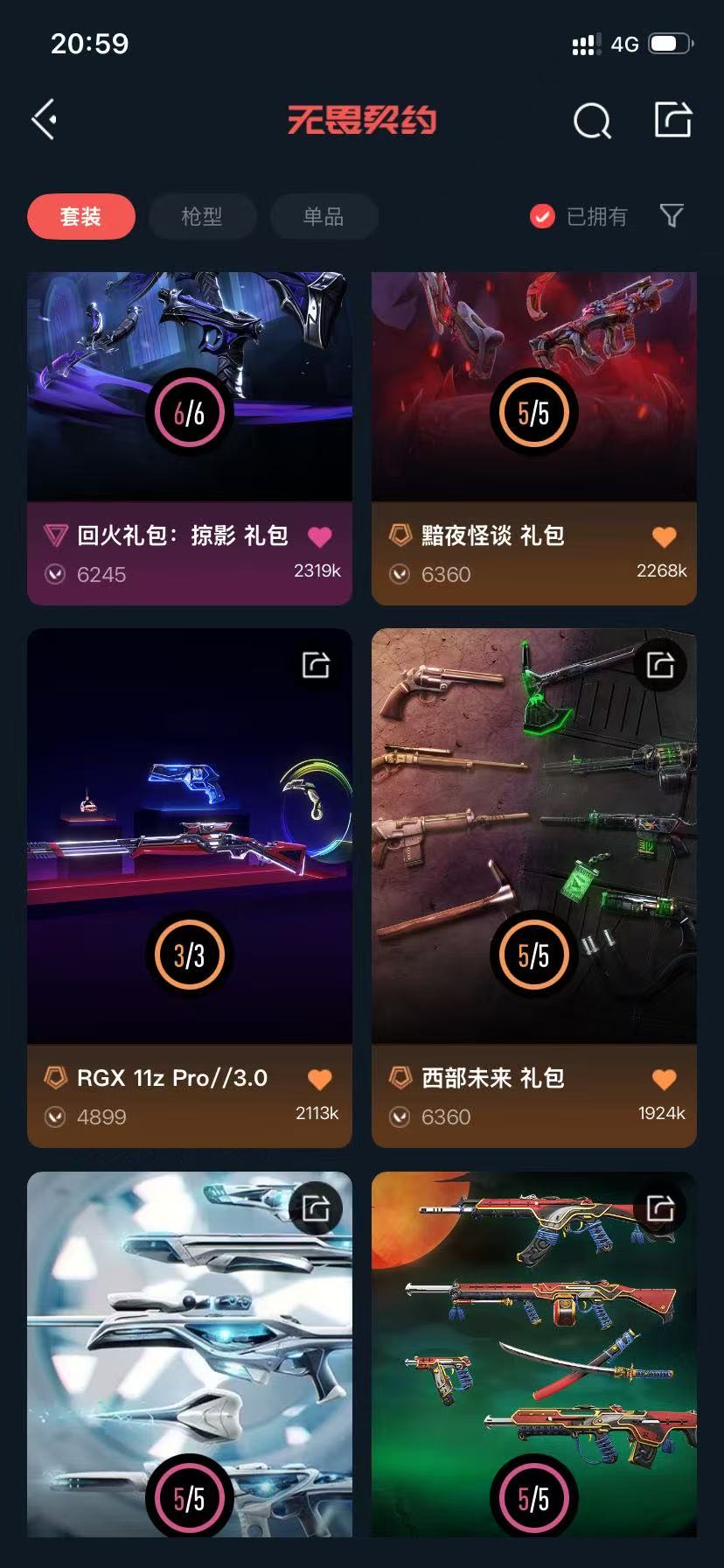Tap the heart on 黯夜怪谈 礼包
The width and height of the screenshot is (724, 1568).
click(665, 536)
